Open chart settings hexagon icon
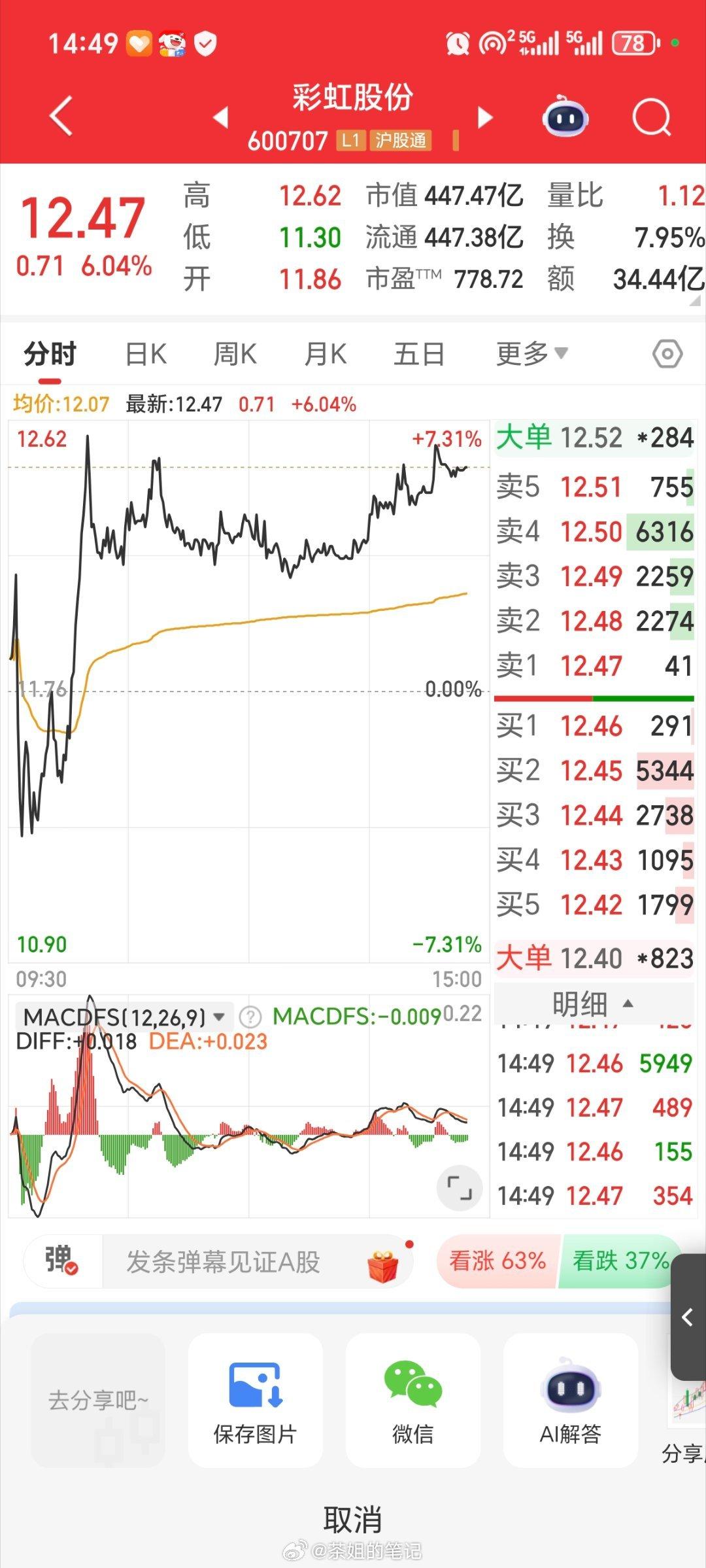This screenshot has height=1568, width=706. tap(667, 354)
